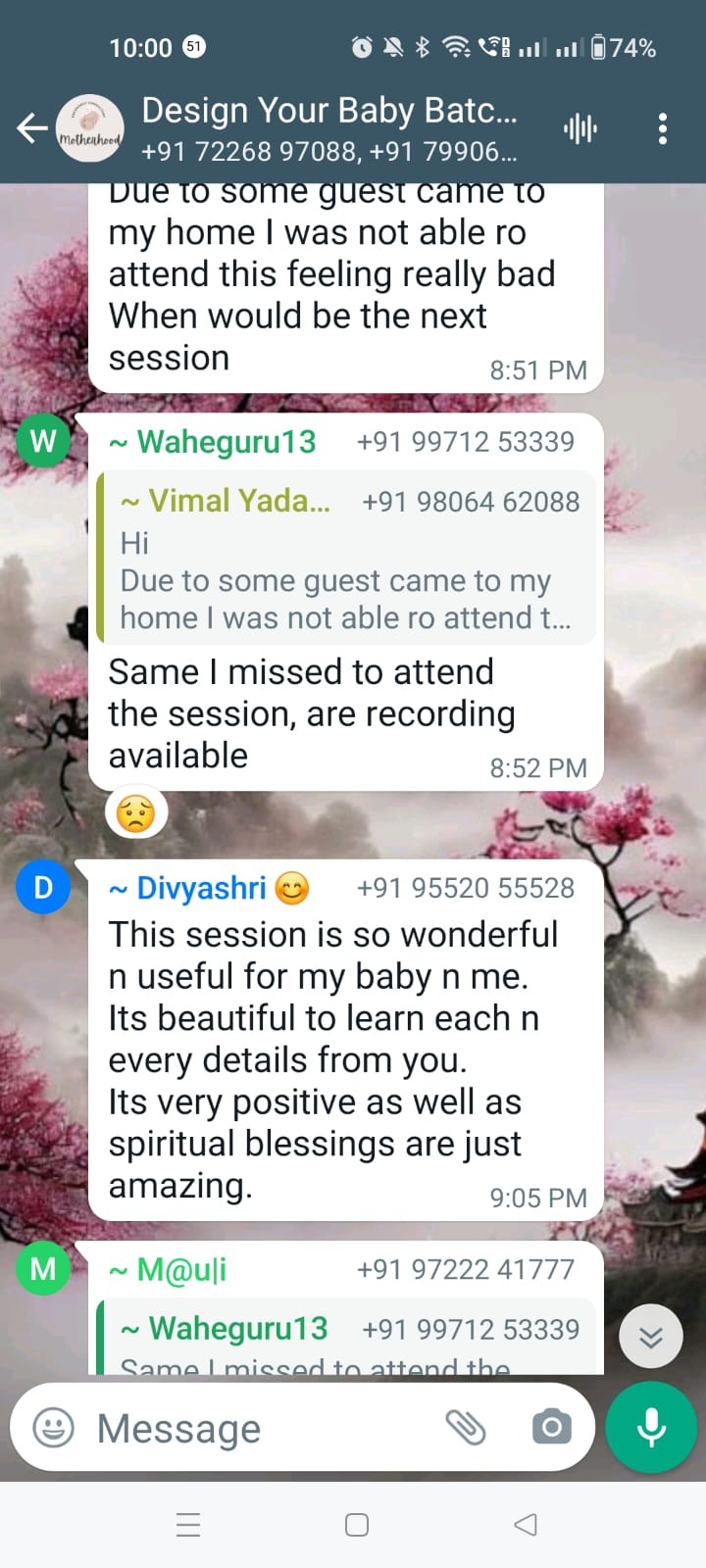This screenshot has width=706, height=1568.
Task: Open the three-dot overflow menu
Action: point(663,128)
